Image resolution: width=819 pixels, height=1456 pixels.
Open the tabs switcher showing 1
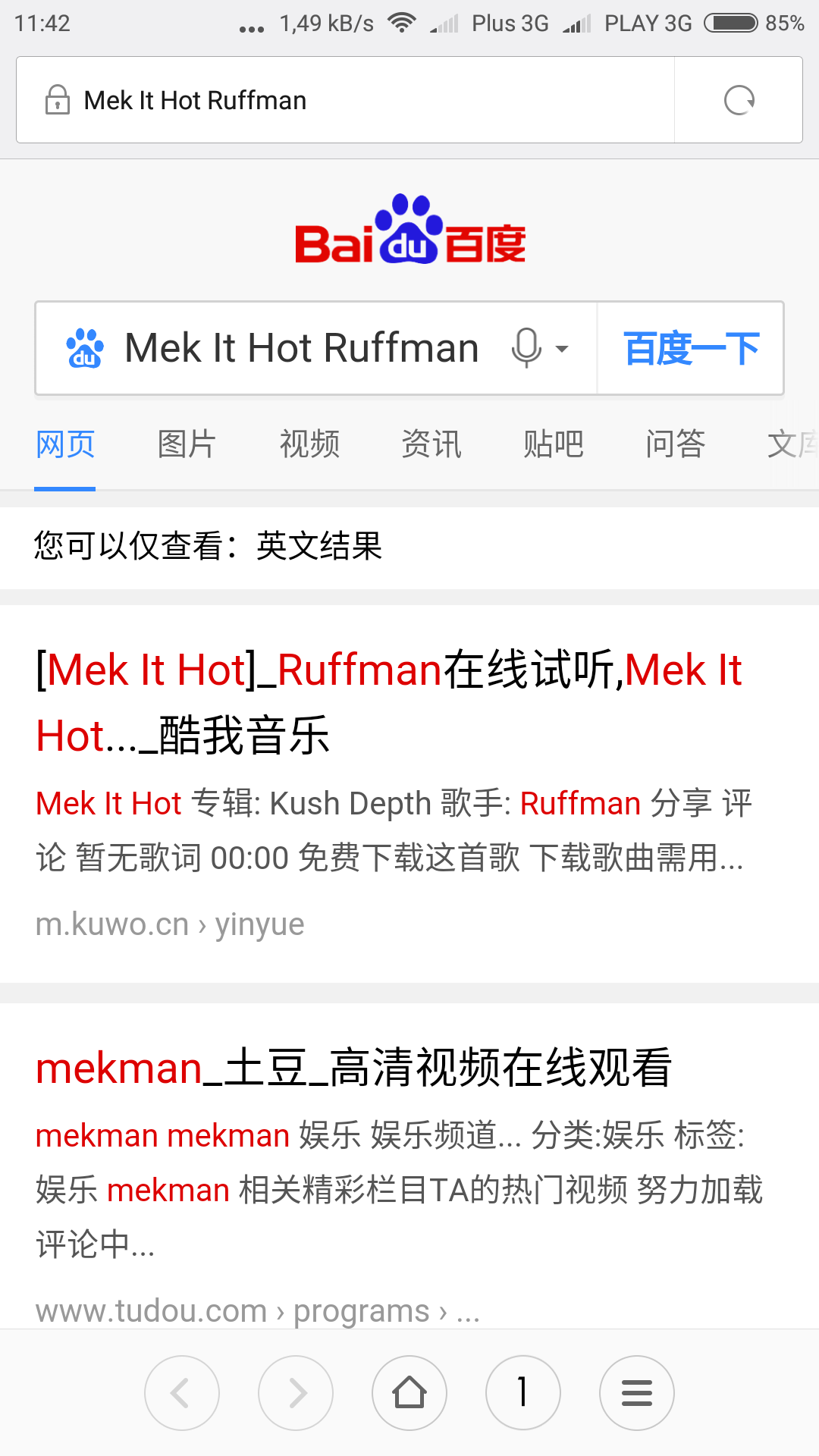coord(523,1393)
